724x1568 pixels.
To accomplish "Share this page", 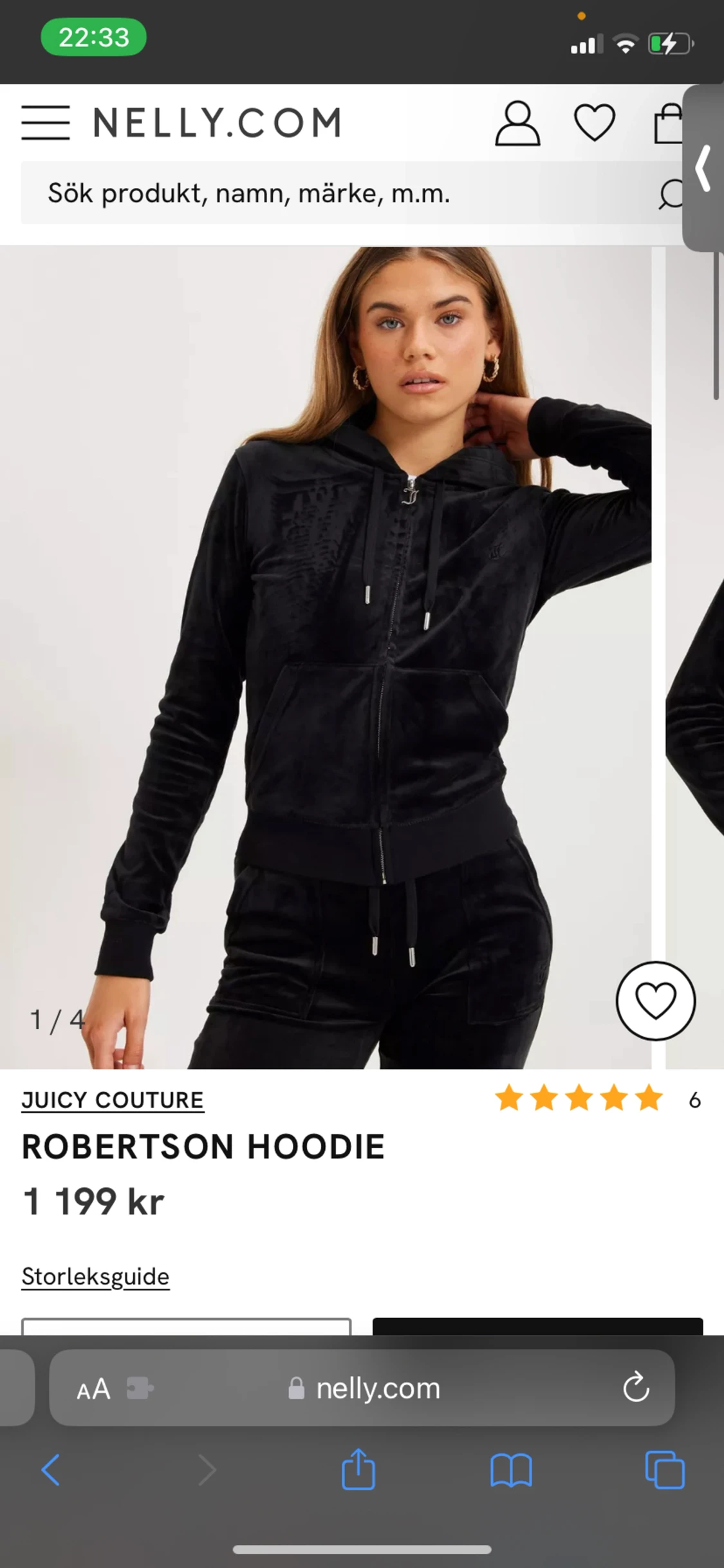I will (x=358, y=1469).
